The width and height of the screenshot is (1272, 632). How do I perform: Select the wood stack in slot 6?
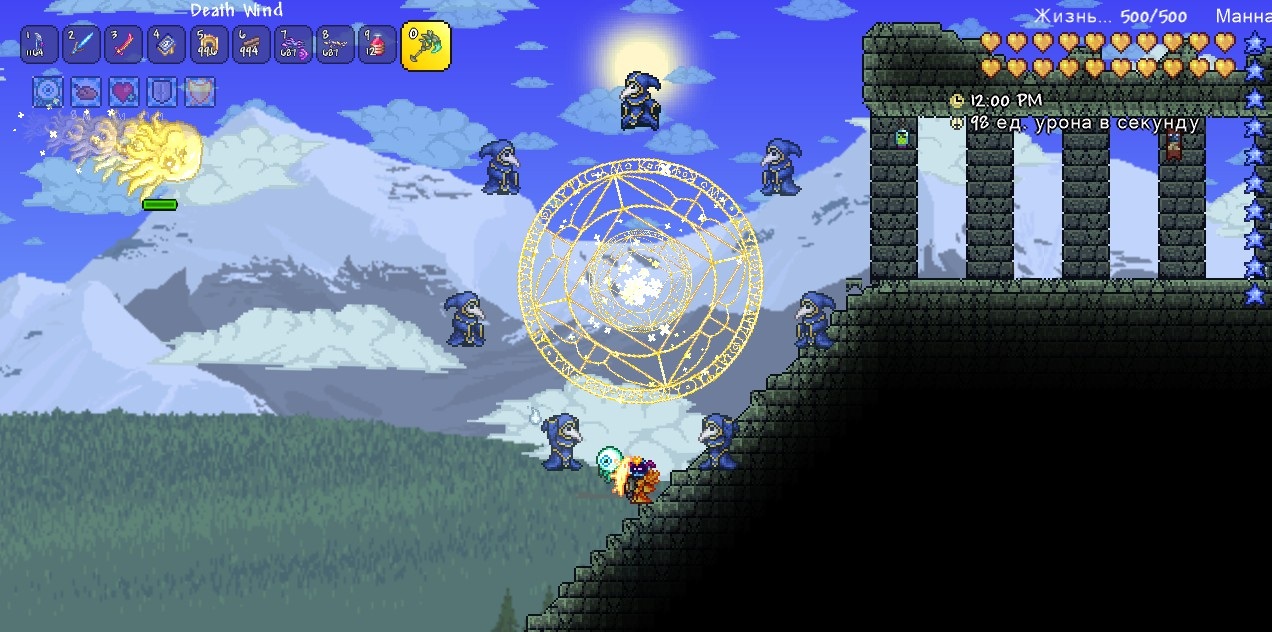251,45
